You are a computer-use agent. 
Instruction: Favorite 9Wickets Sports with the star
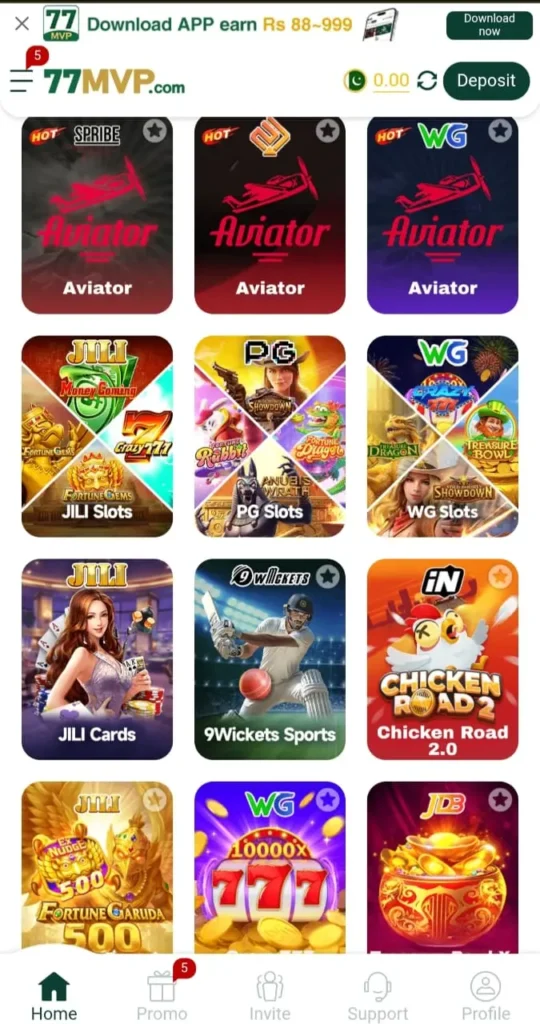(328, 577)
